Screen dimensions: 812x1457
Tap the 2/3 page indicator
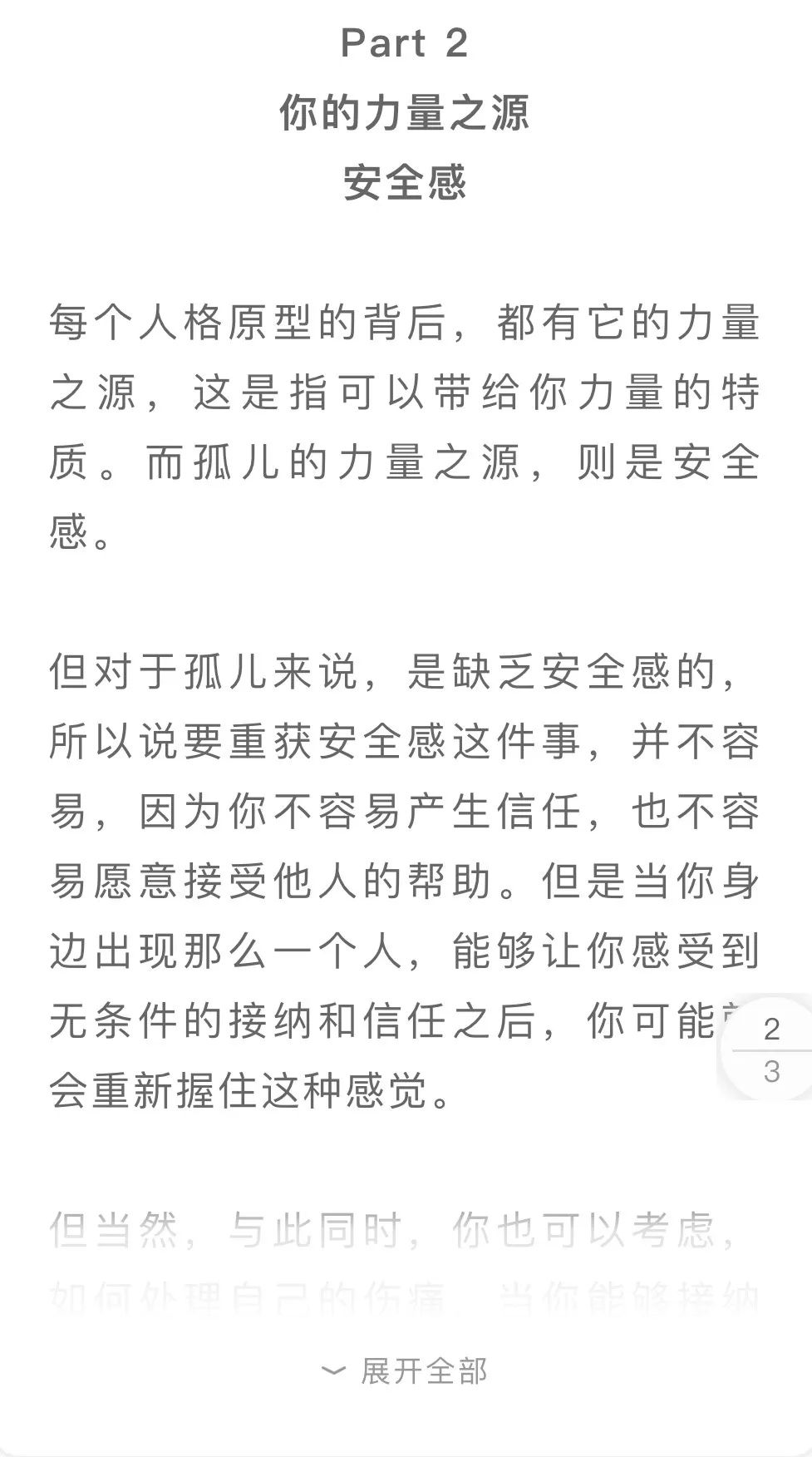click(x=770, y=1050)
